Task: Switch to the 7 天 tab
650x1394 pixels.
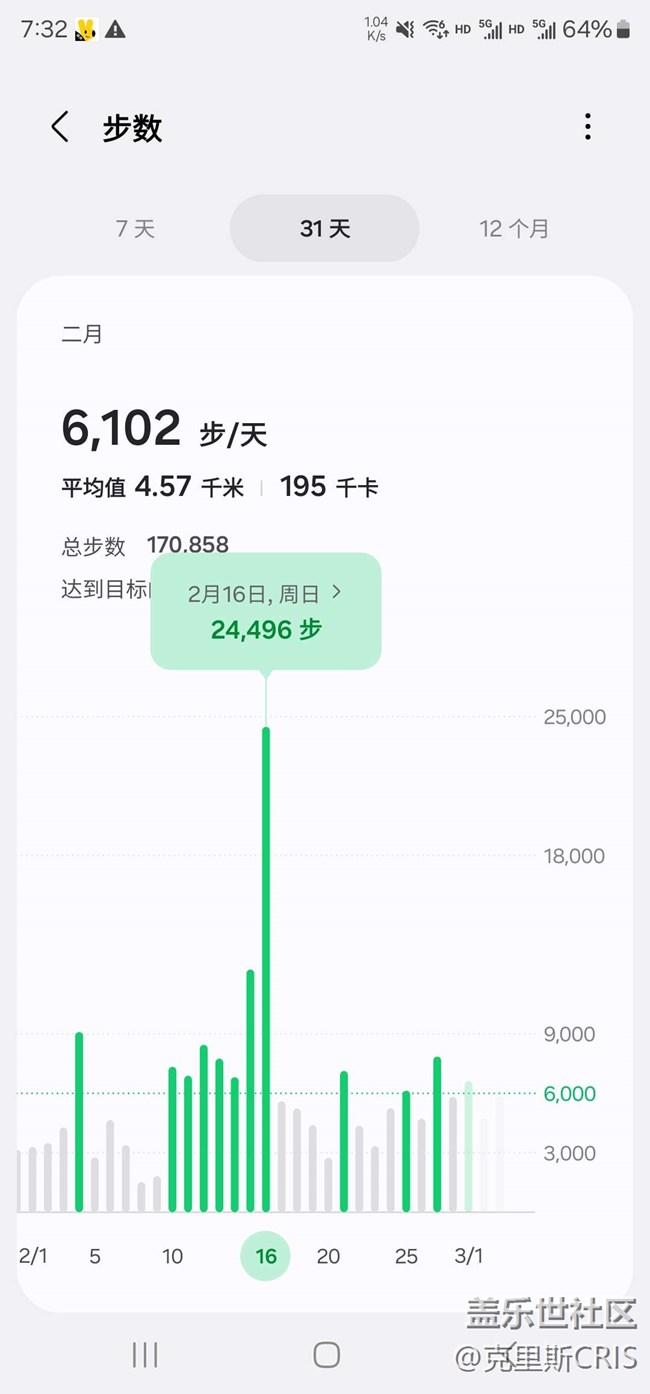Action: (135, 229)
